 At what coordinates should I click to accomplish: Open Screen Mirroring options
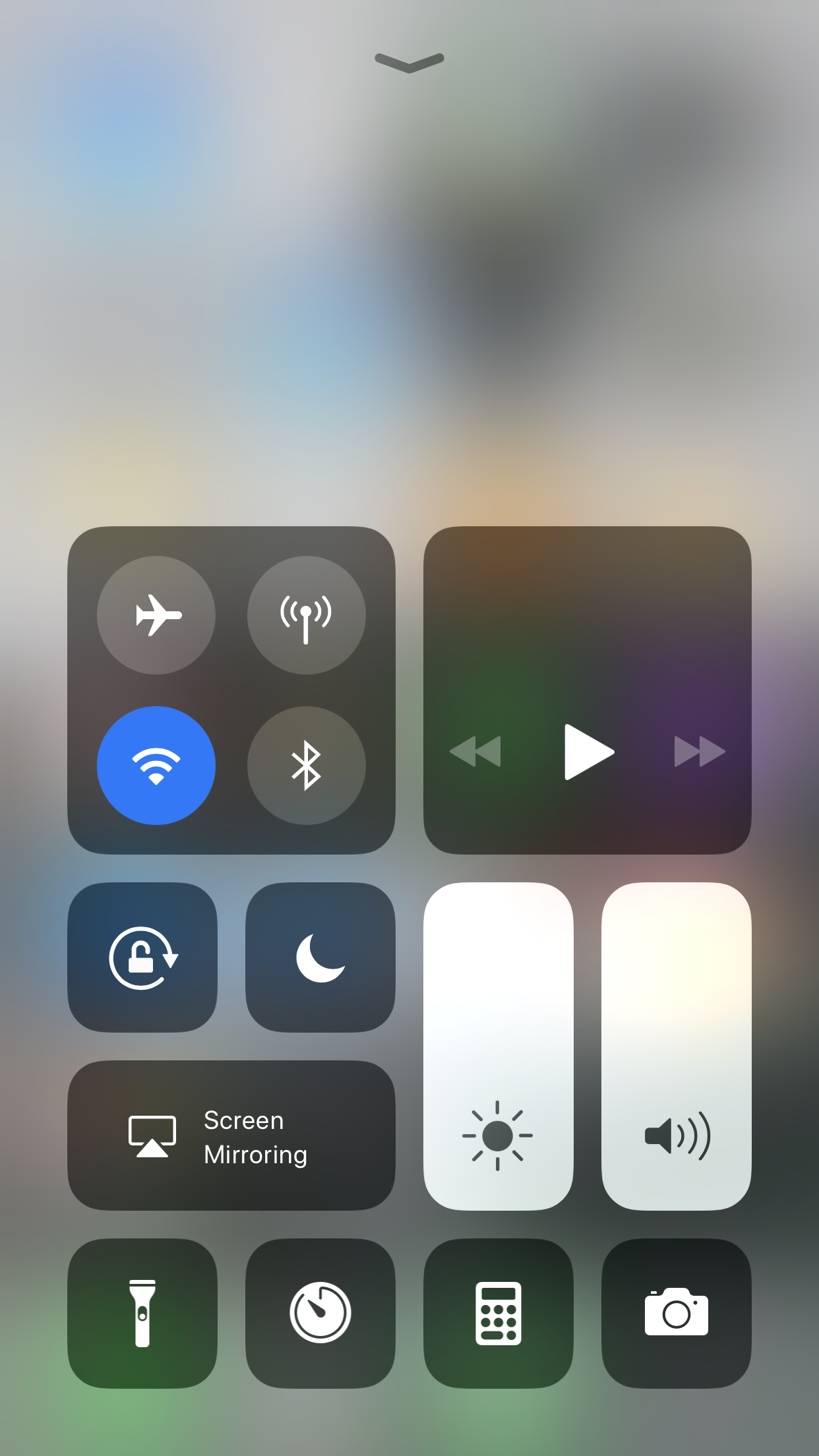pyautogui.click(x=231, y=1136)
